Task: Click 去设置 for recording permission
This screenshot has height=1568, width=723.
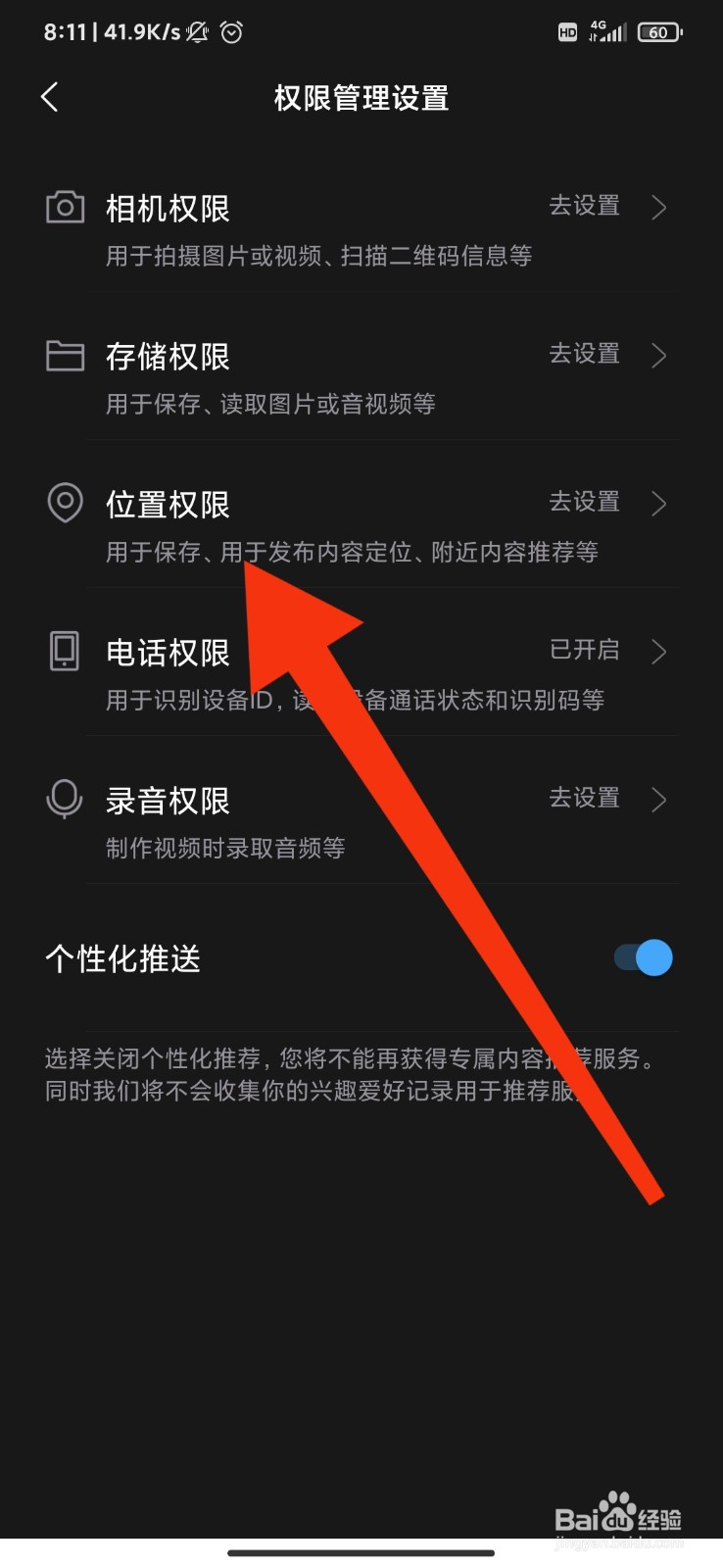Action: point(584,799)
